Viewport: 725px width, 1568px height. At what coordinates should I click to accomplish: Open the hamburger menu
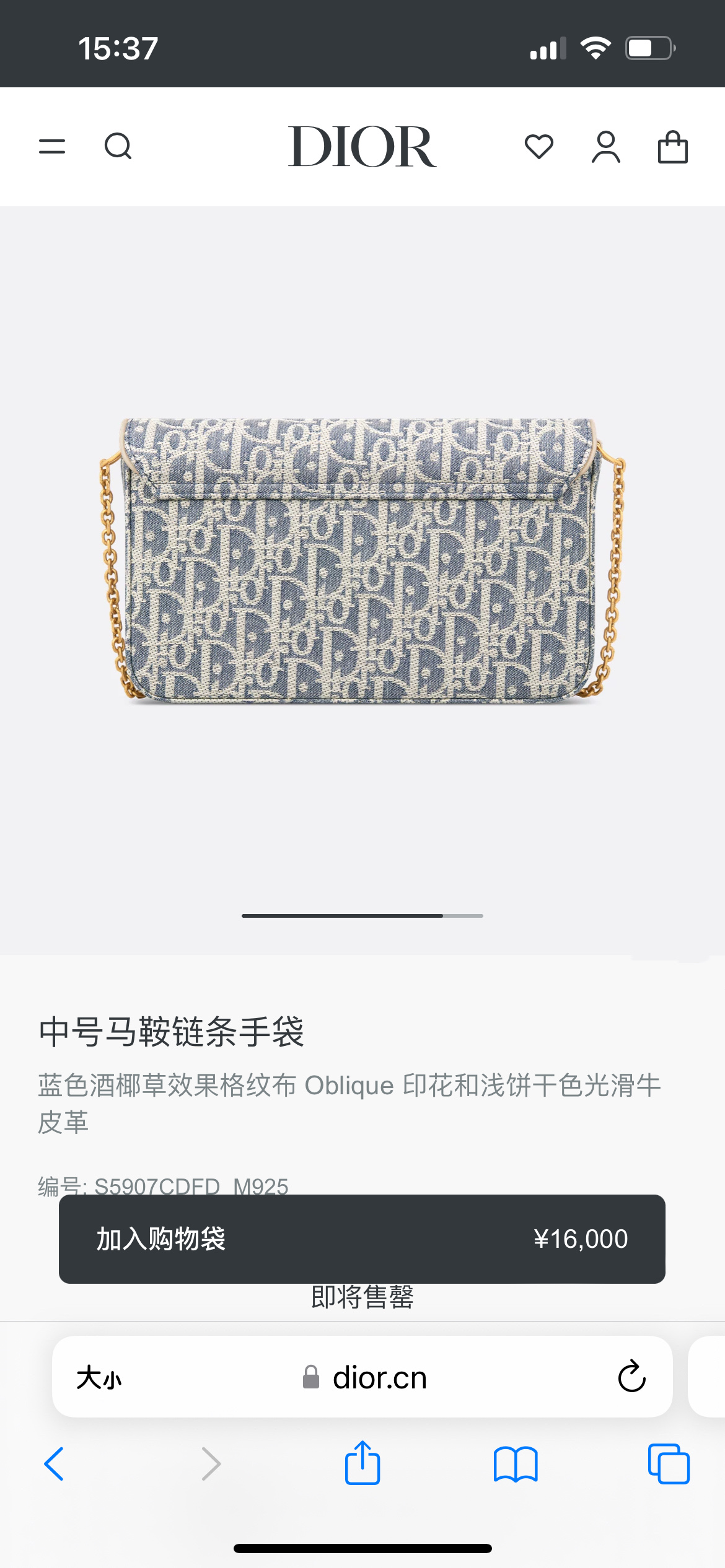tap(52, 147)
